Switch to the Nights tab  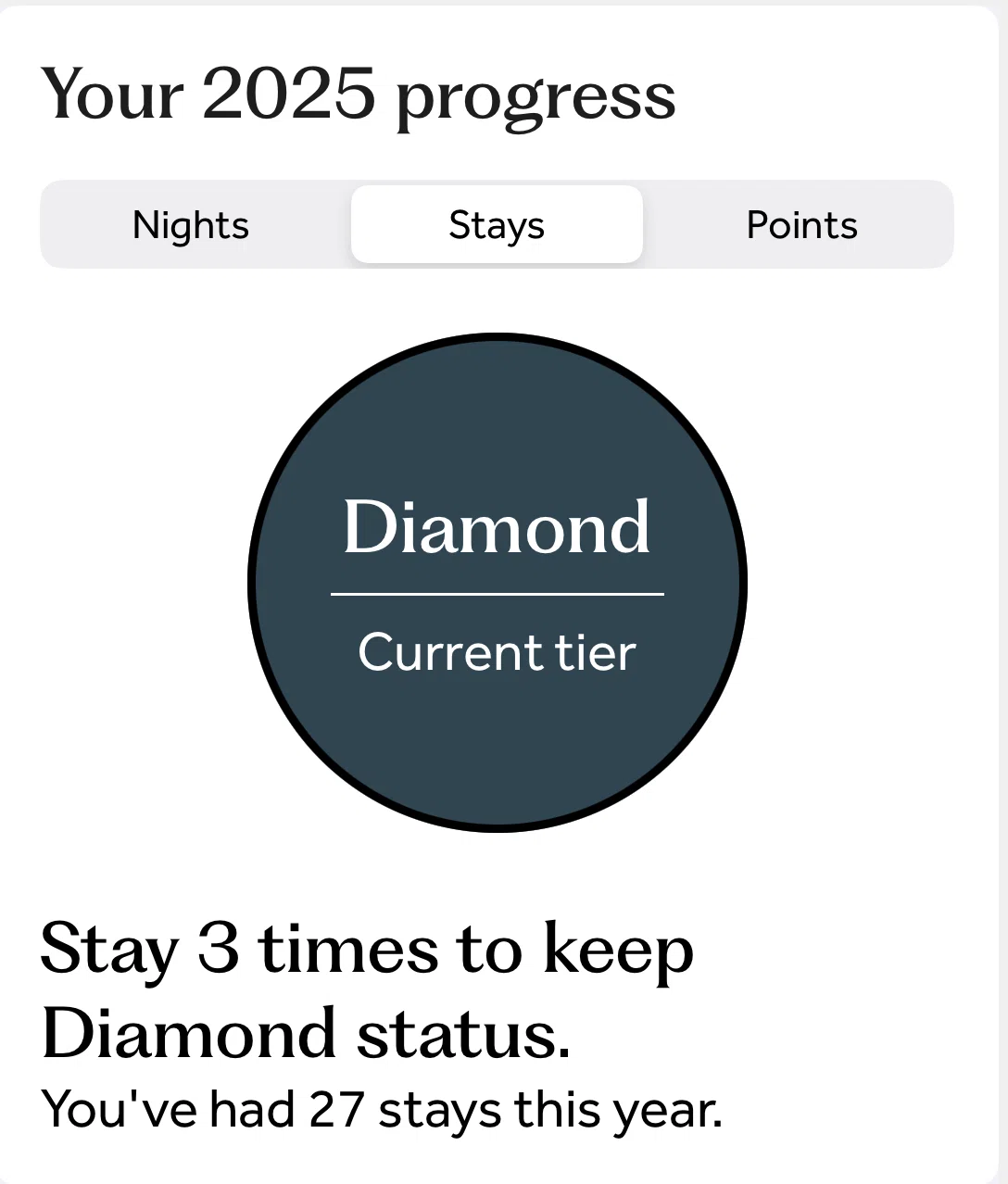point(191,225)
